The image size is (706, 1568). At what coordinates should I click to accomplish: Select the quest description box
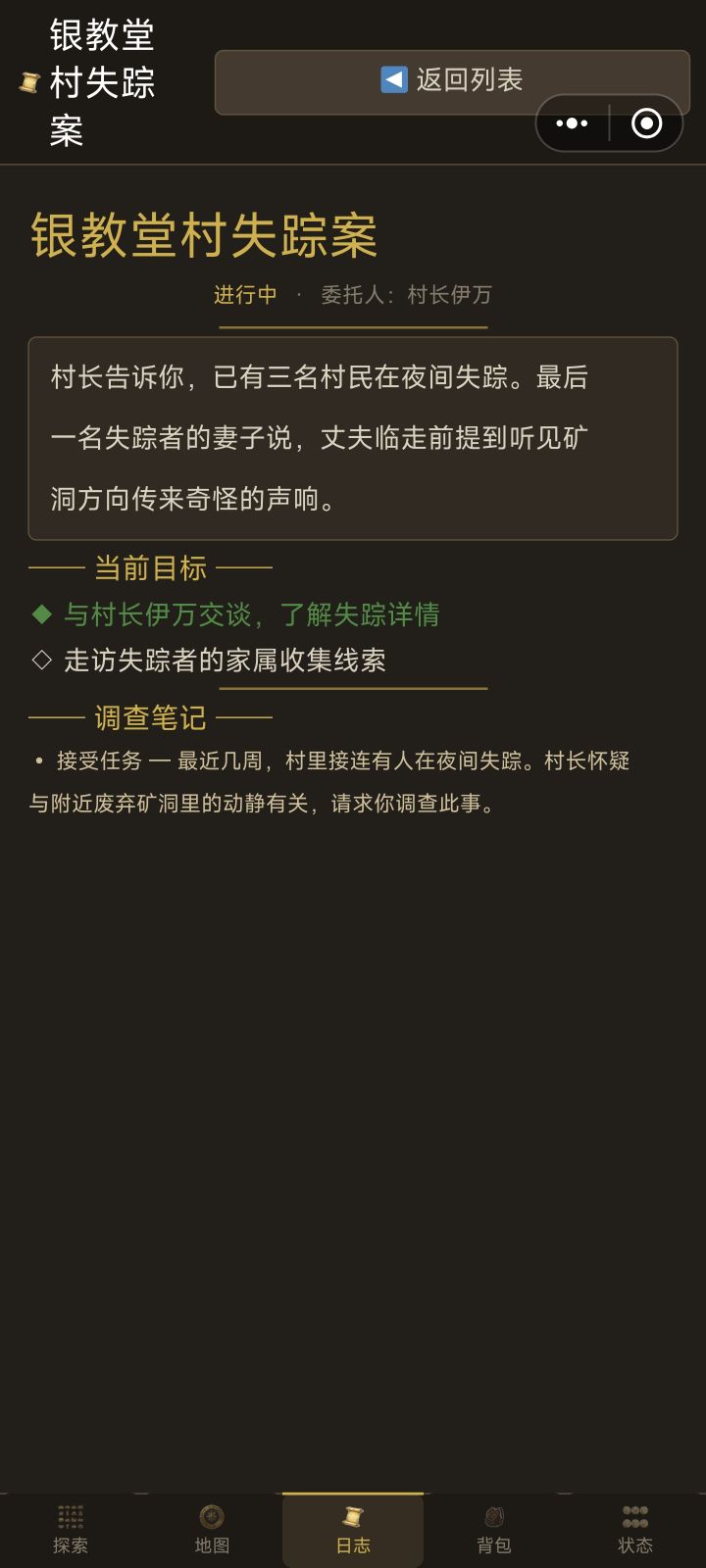pyautogui.click(x=352, y=437)
